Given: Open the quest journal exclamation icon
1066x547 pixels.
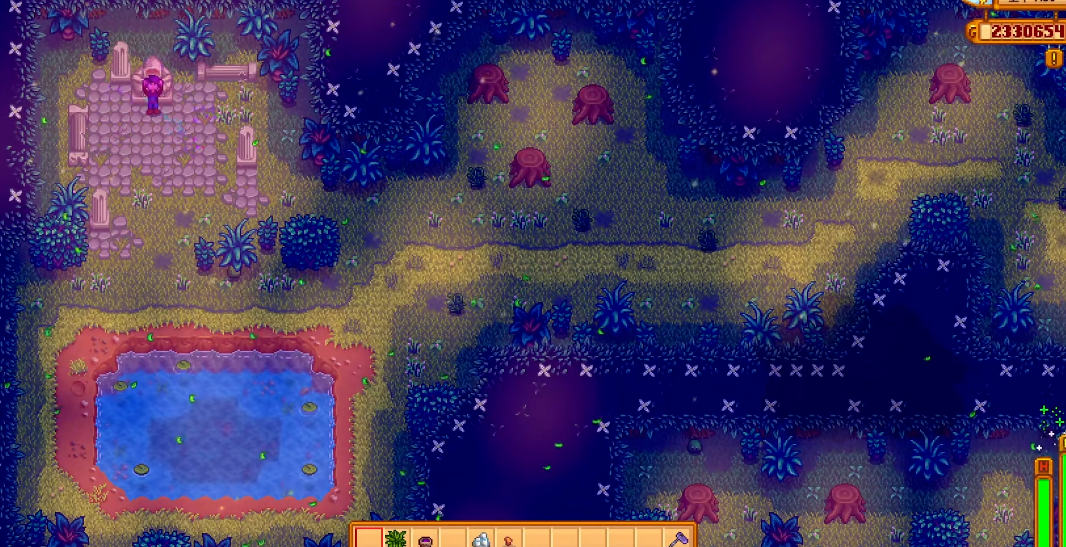Looking at the screenshot, I should pos(1053,58).
